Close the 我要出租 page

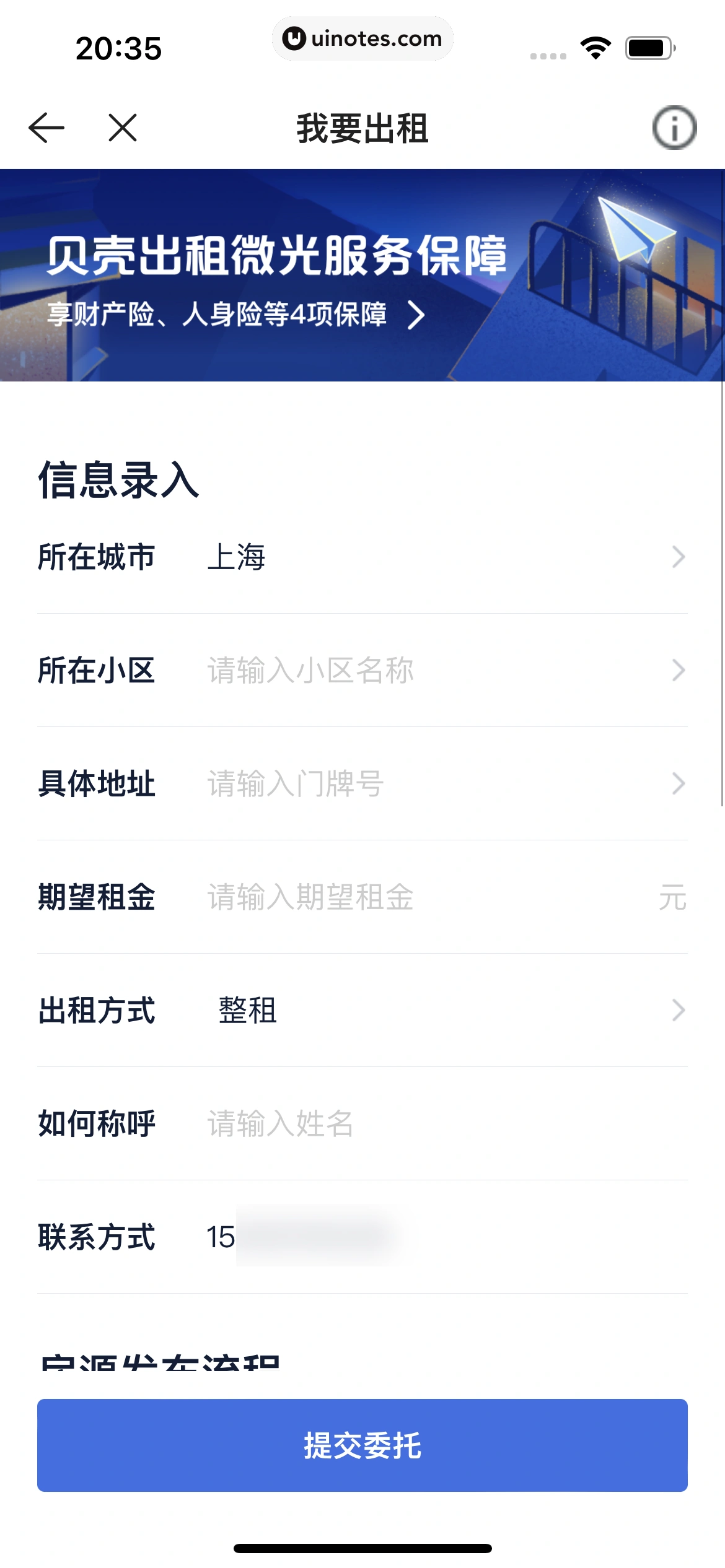(x=123, y=128)
